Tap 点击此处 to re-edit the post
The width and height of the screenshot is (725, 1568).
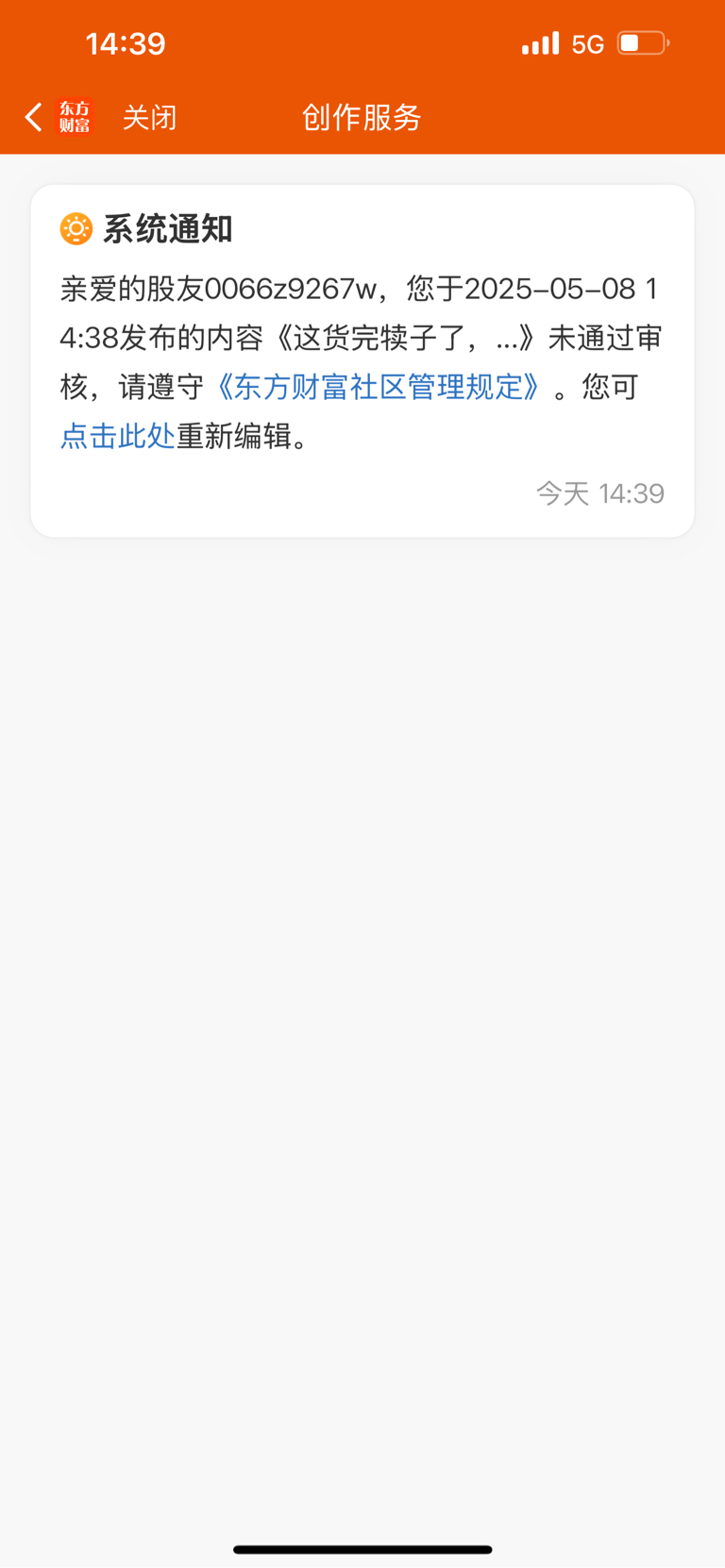tap(117, 436)
